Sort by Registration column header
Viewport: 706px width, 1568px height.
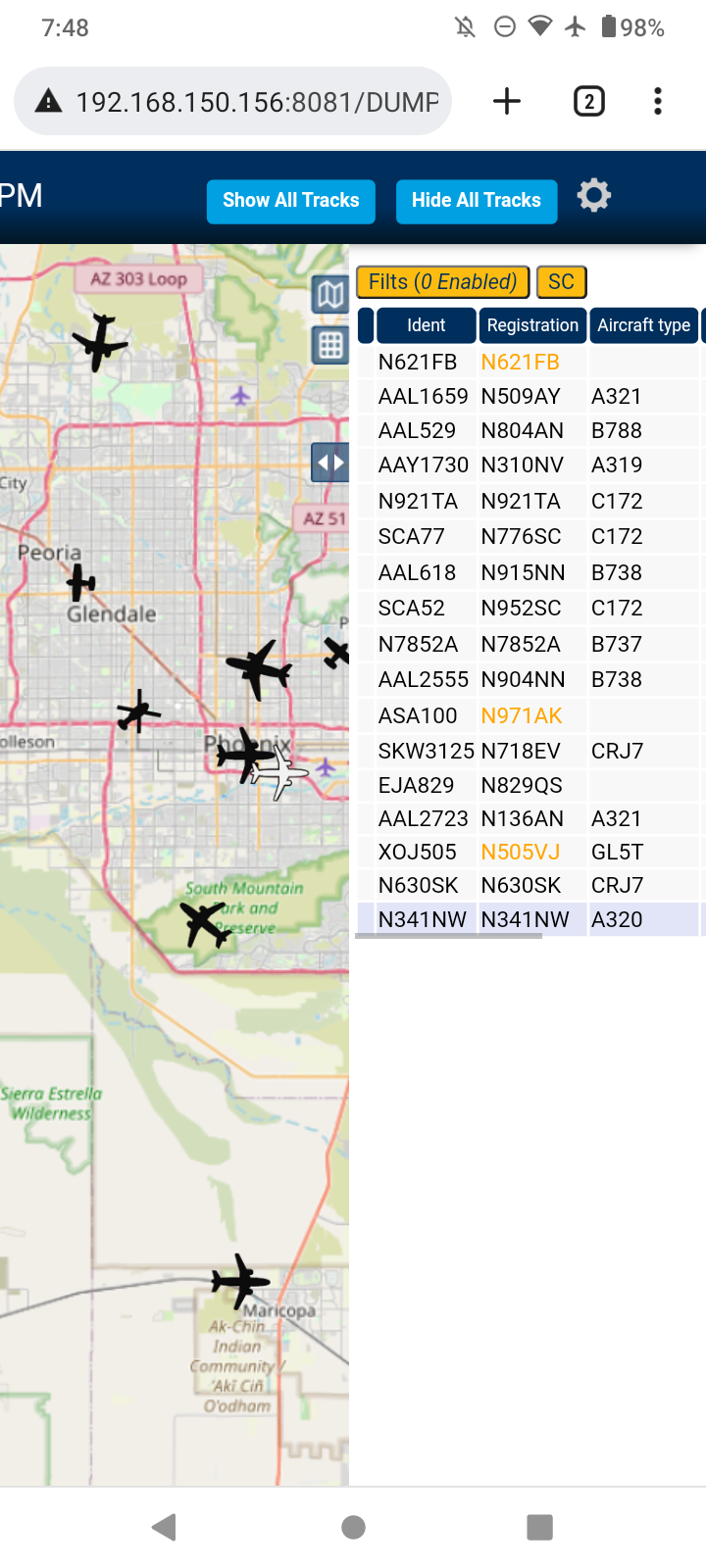pos(532,325)
